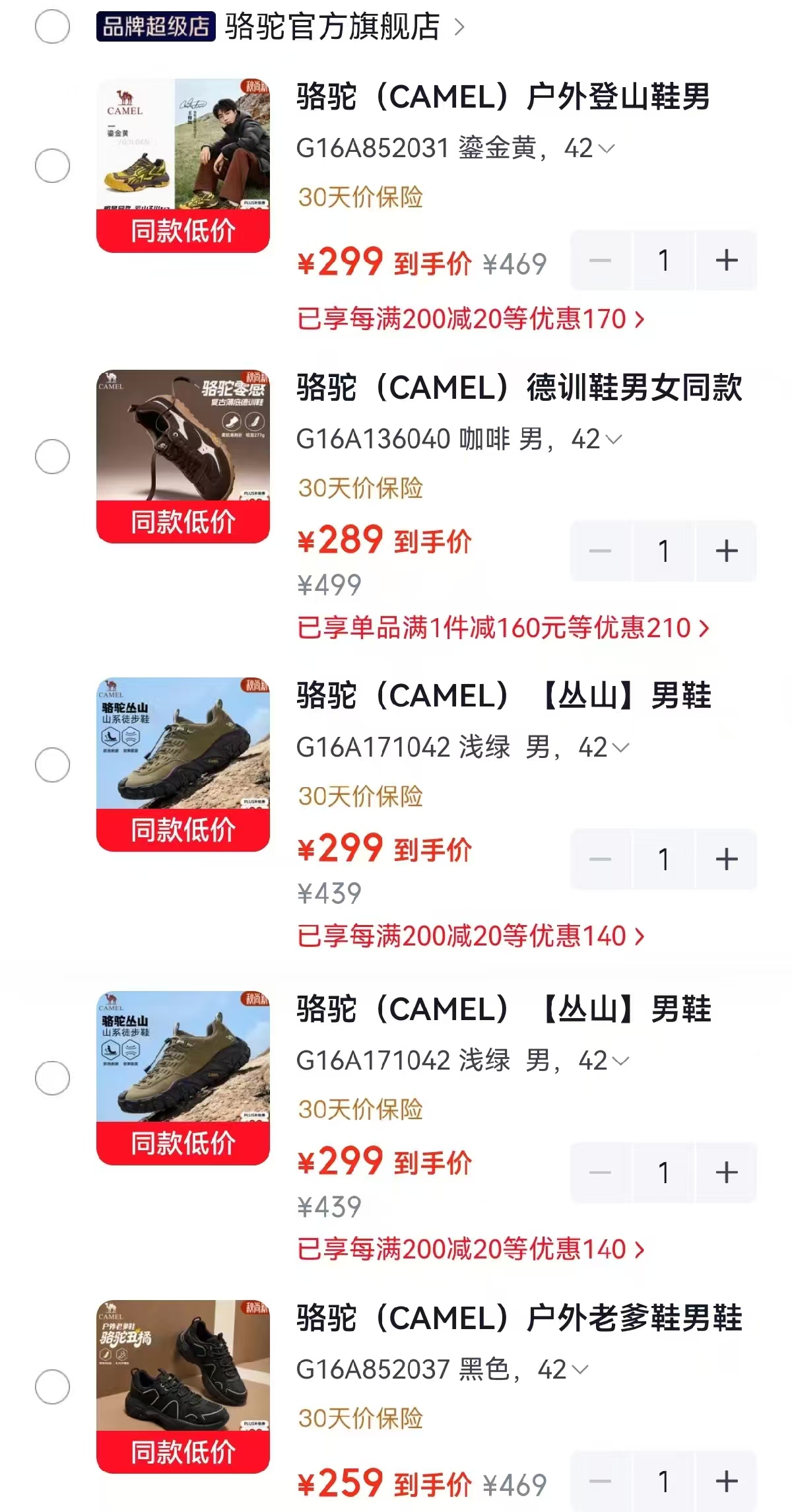This screenshot has height=1512, width=792.
Task: Open the 德训鞋男女同款 product image
Action: coord(183,456)
